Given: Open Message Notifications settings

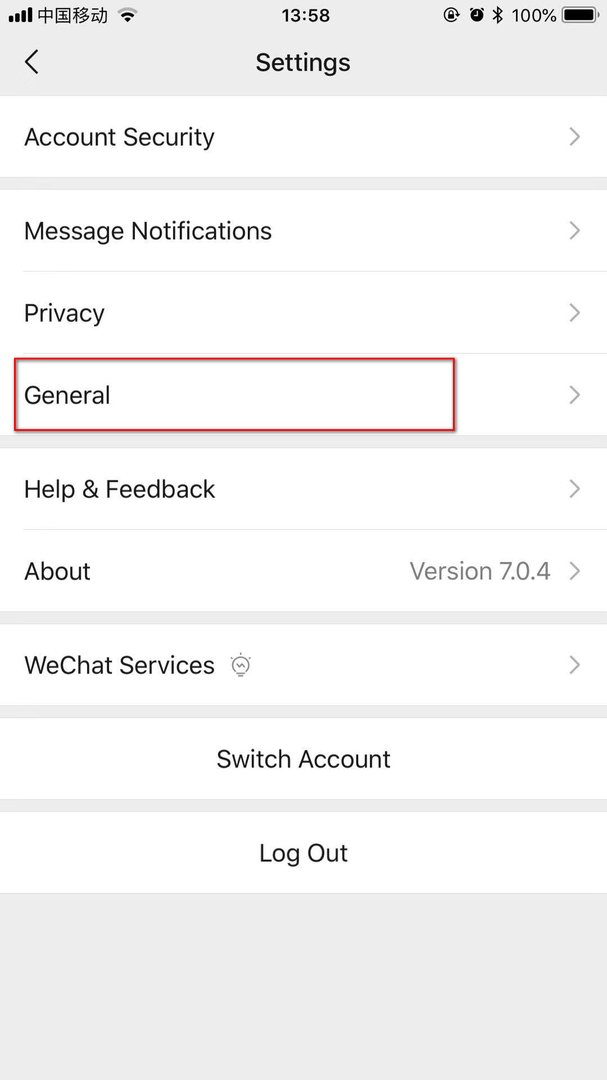Looking at the screenshot, I should [x=303, y=231].
